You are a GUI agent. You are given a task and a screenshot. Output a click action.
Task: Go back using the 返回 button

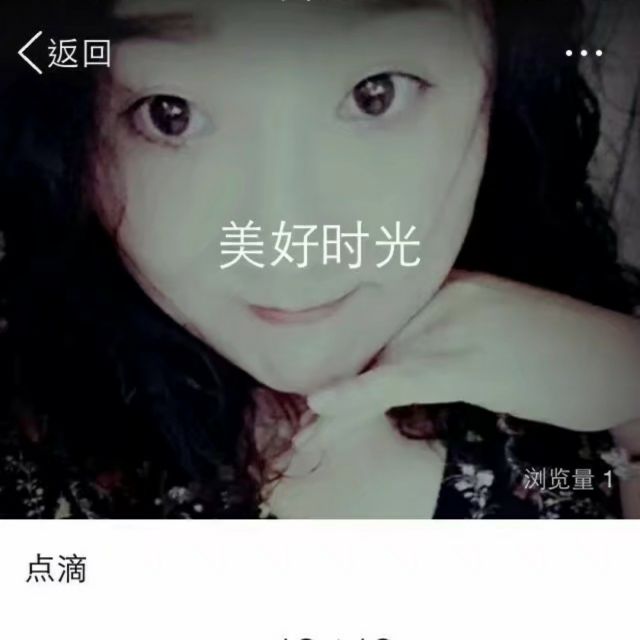[x=64, y=52]
